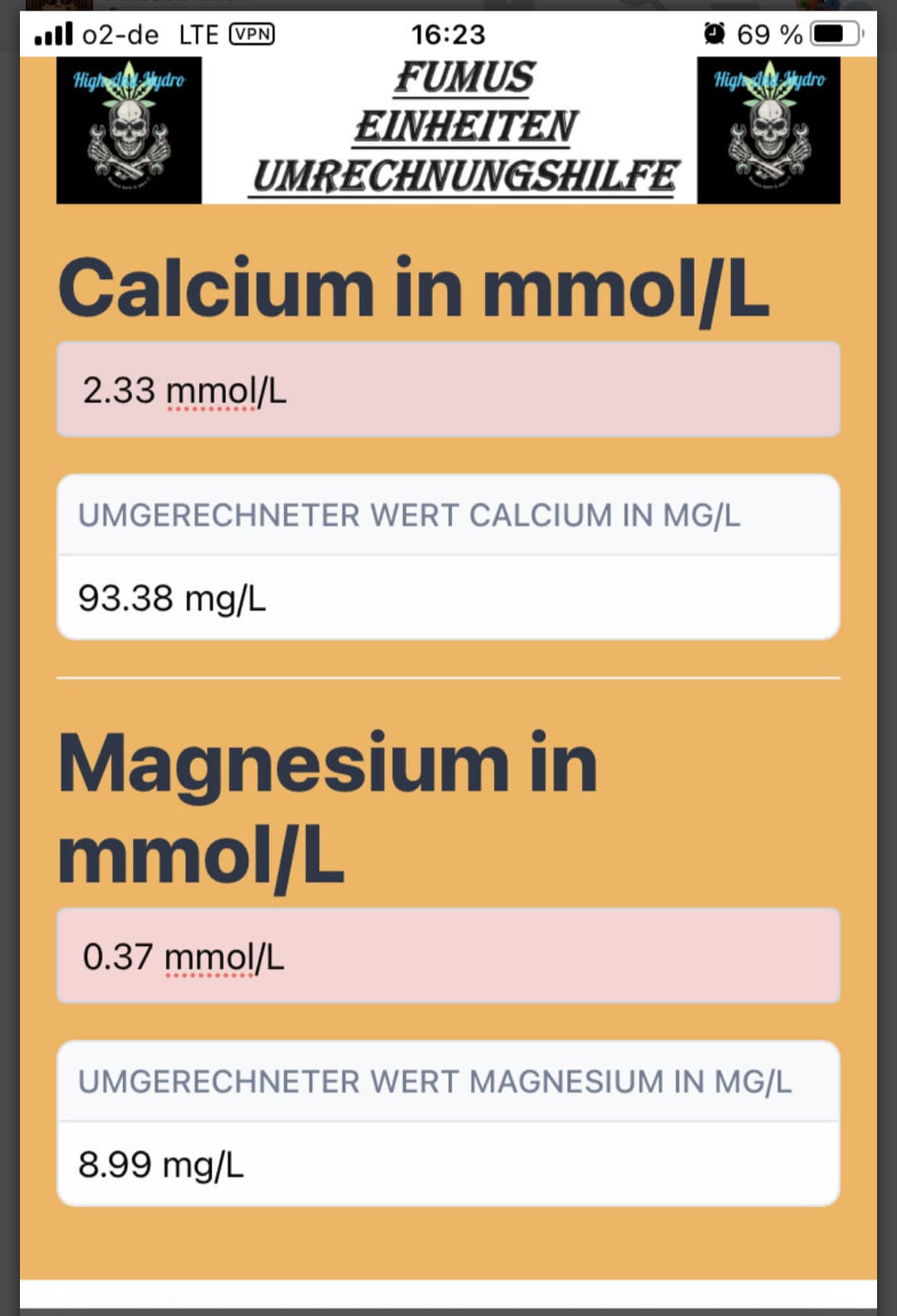Edit the Calcium mmol/L input field
Image resolution: width=897 pixels, height=1316 pixels.
coord(448,389)
